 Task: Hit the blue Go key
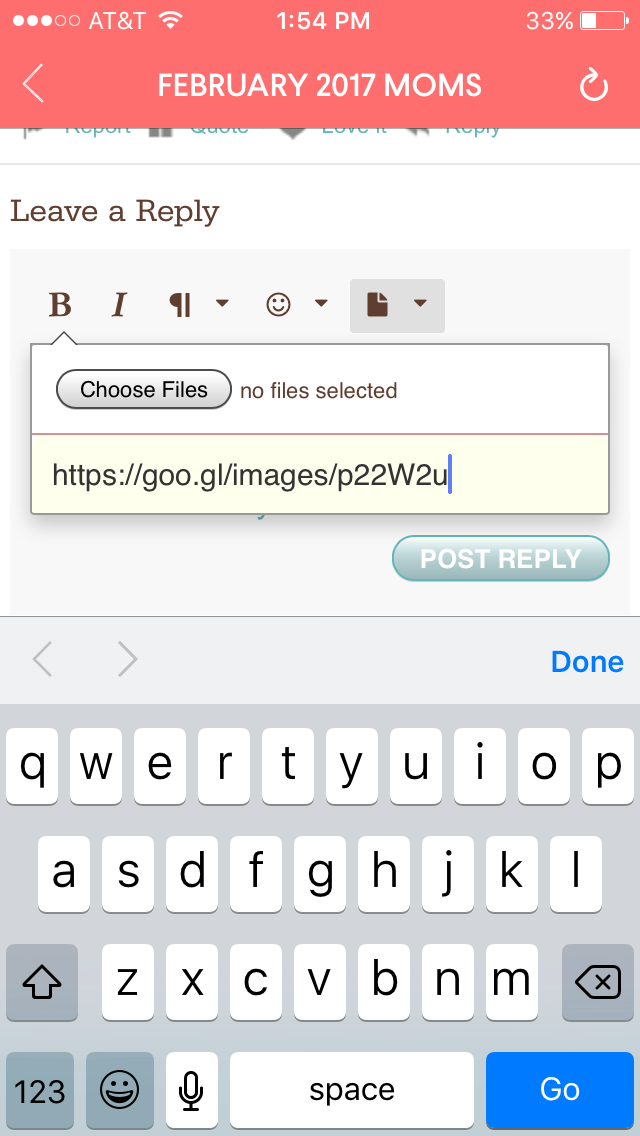point(560,1089)
